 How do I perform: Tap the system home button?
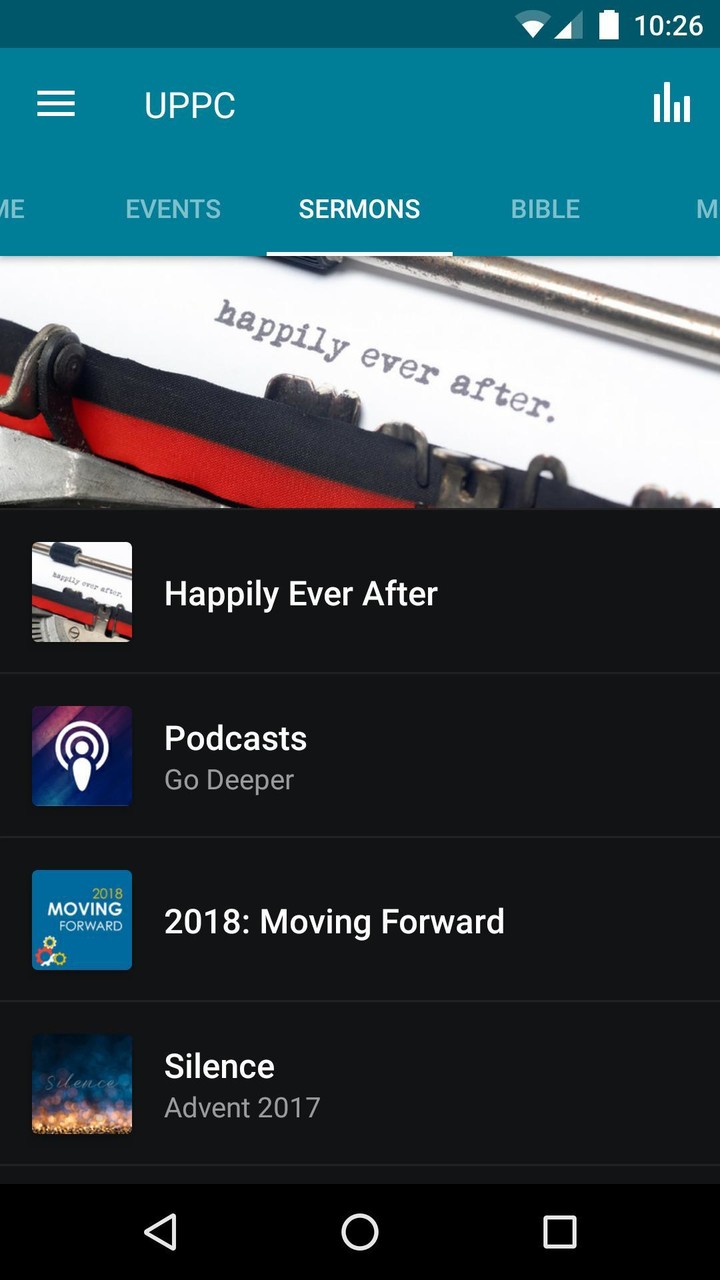(x=360, y=1232)
